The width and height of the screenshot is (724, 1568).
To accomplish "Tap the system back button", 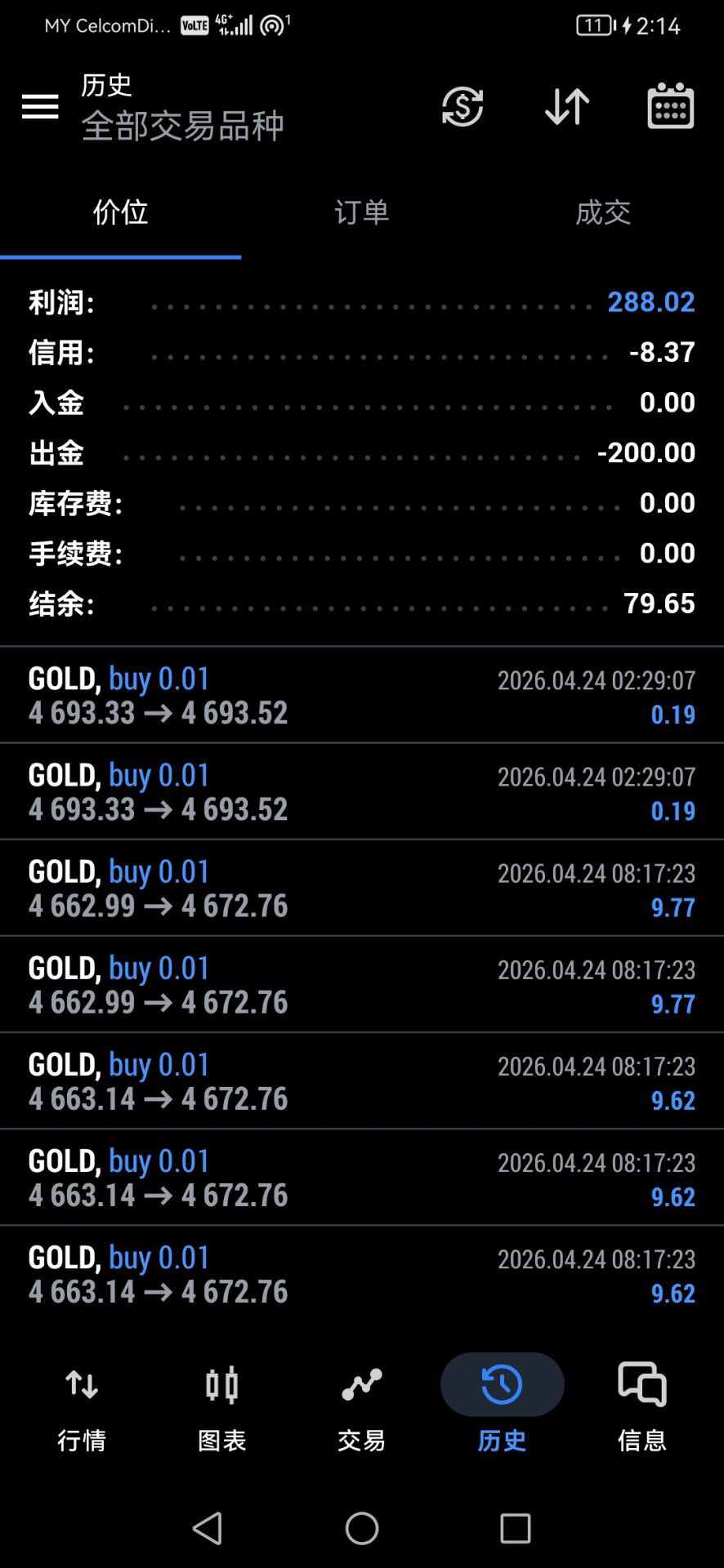I will [x=208, y=1528].
